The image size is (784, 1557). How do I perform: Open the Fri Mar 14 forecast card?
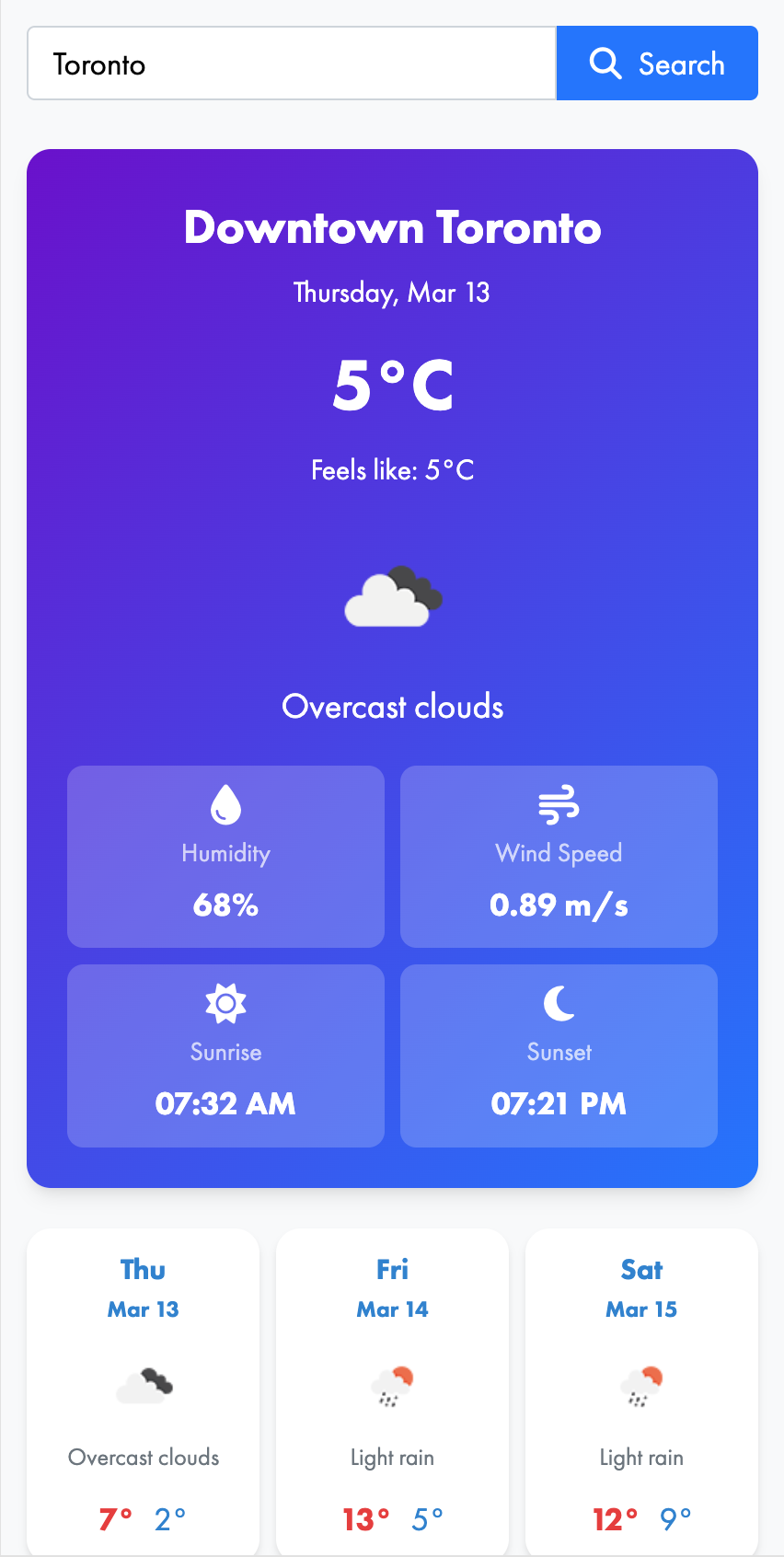[x=392, y=1393]
